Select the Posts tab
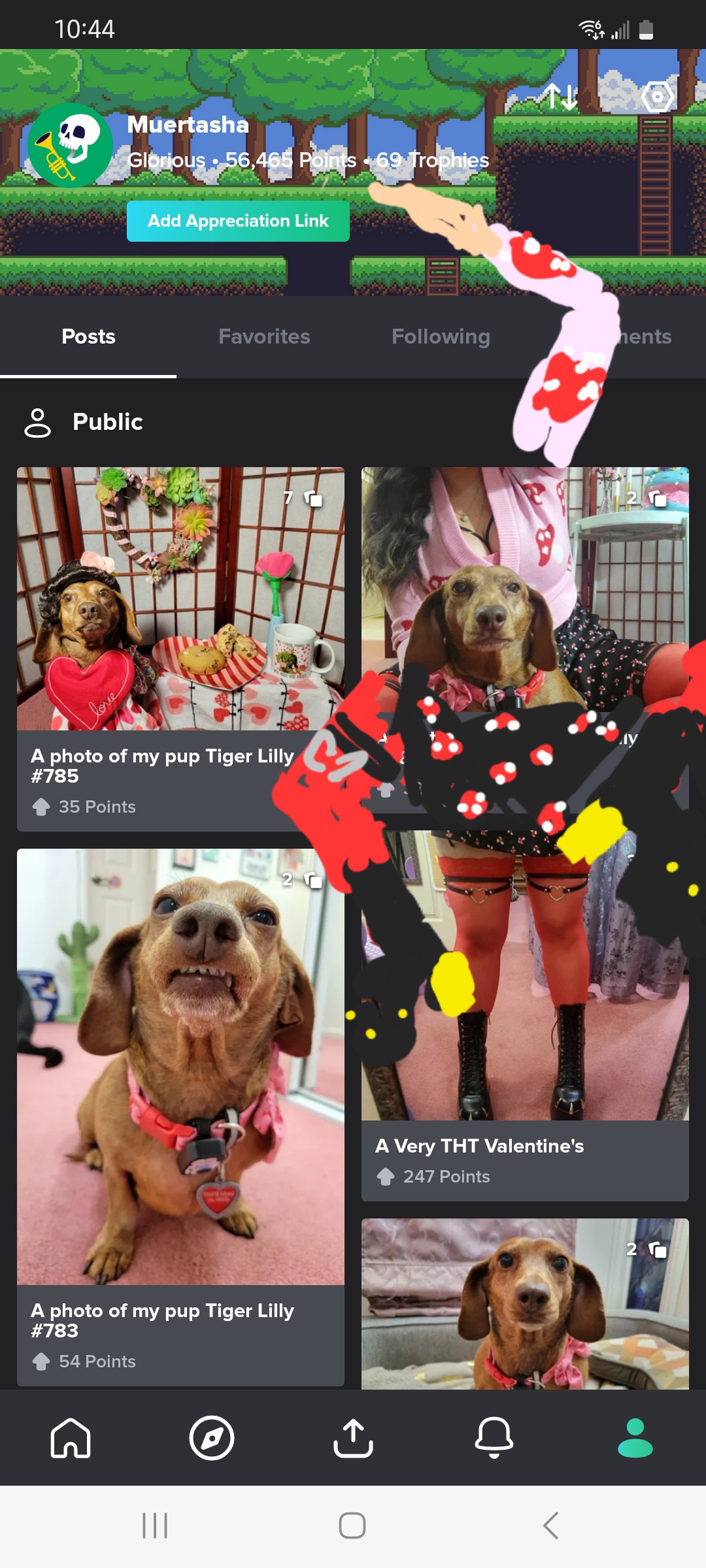Viewport: 706px width, 1568px height. click(88, 336)
